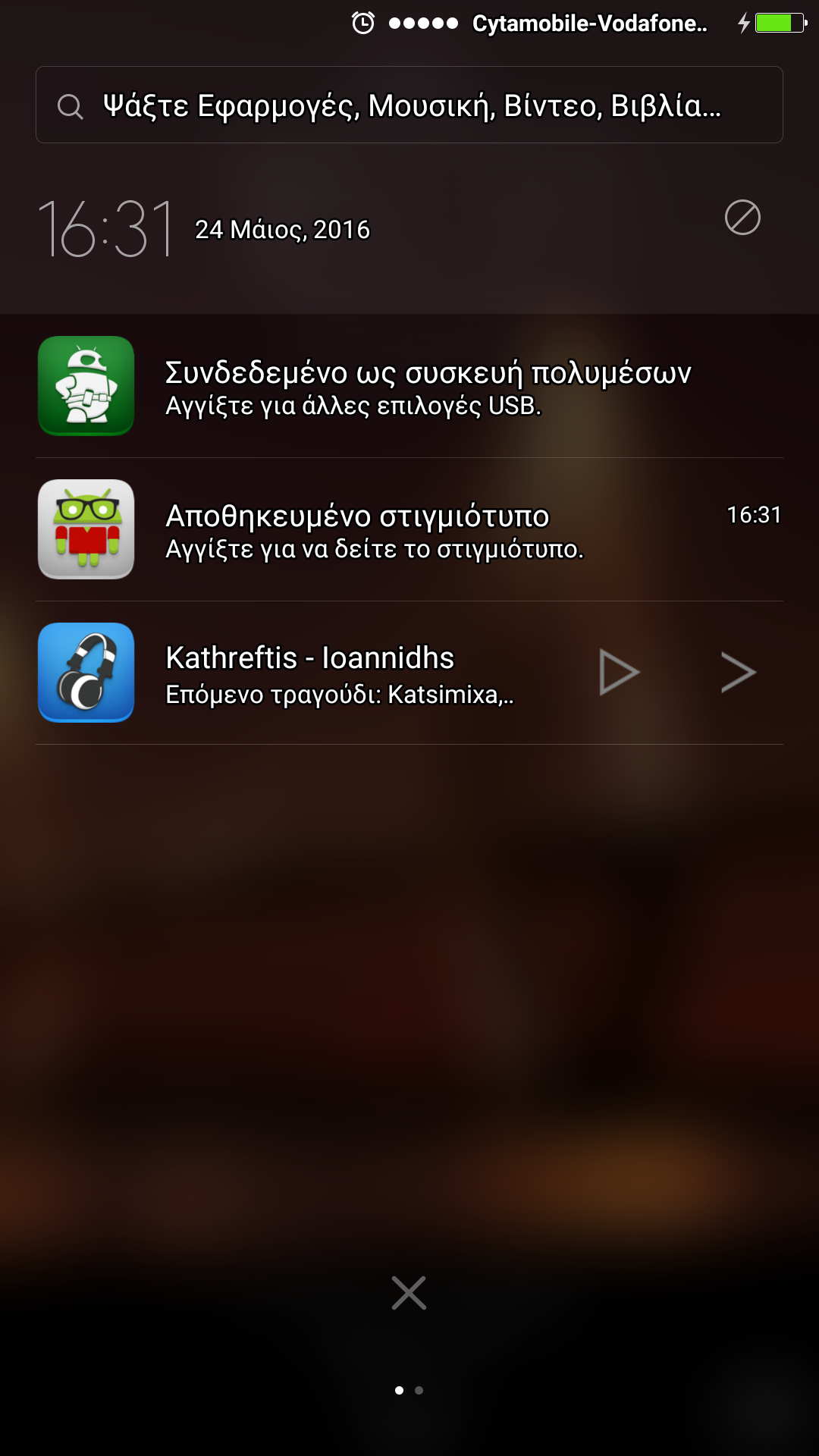Skip to the next song
Screen dimensions: 819x1456
click(x=738, y=672)
